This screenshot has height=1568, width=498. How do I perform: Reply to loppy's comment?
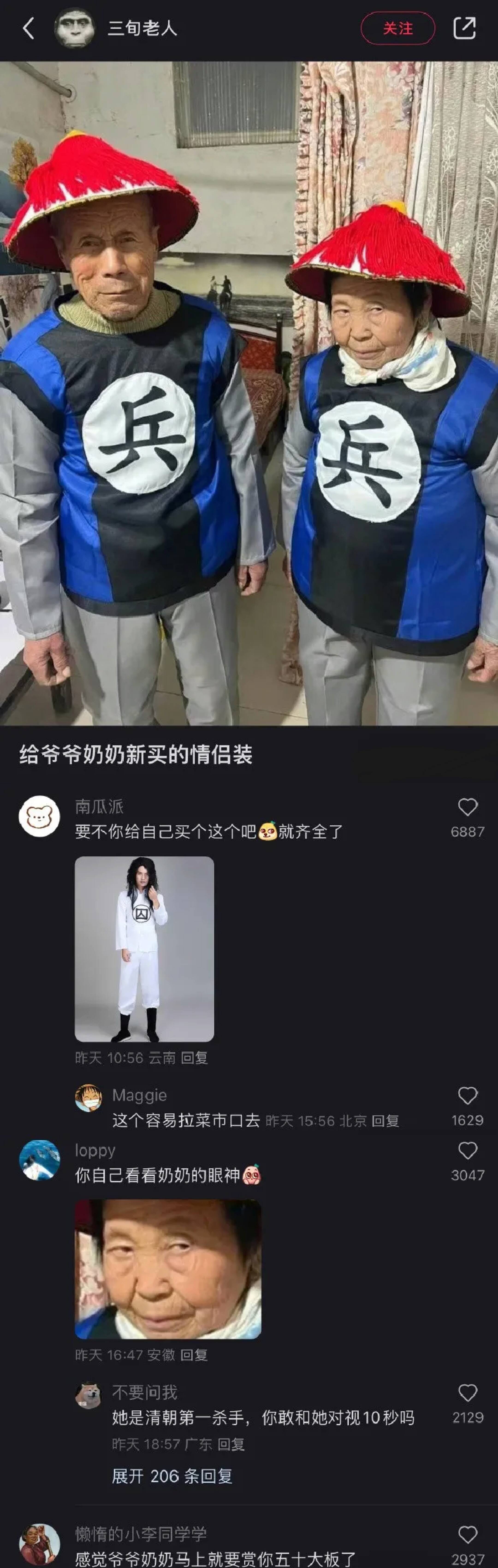click(194, 1355)
